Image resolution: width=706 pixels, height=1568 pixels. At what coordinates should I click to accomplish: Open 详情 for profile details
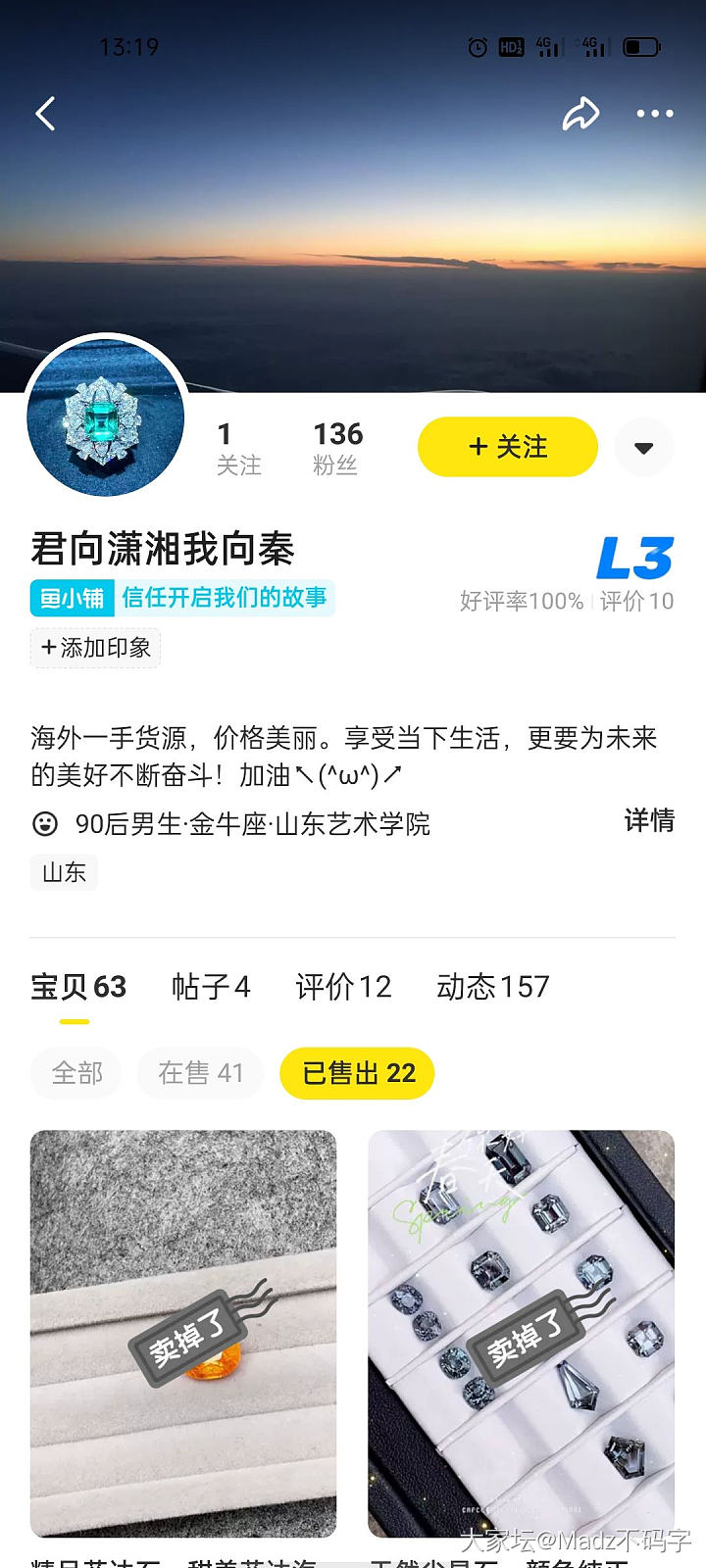(649, 820)
